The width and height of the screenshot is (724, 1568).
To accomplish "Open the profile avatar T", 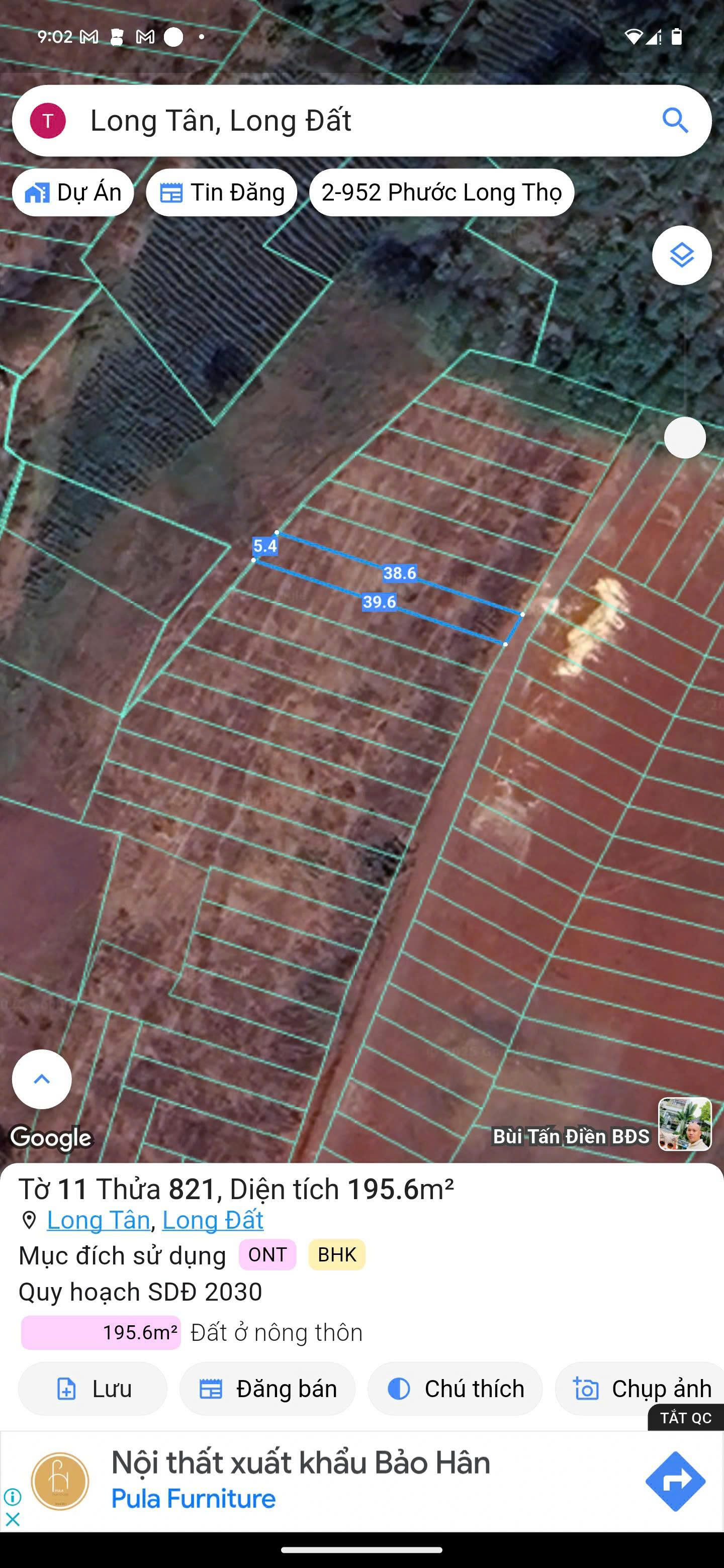I will pos(48,121).
